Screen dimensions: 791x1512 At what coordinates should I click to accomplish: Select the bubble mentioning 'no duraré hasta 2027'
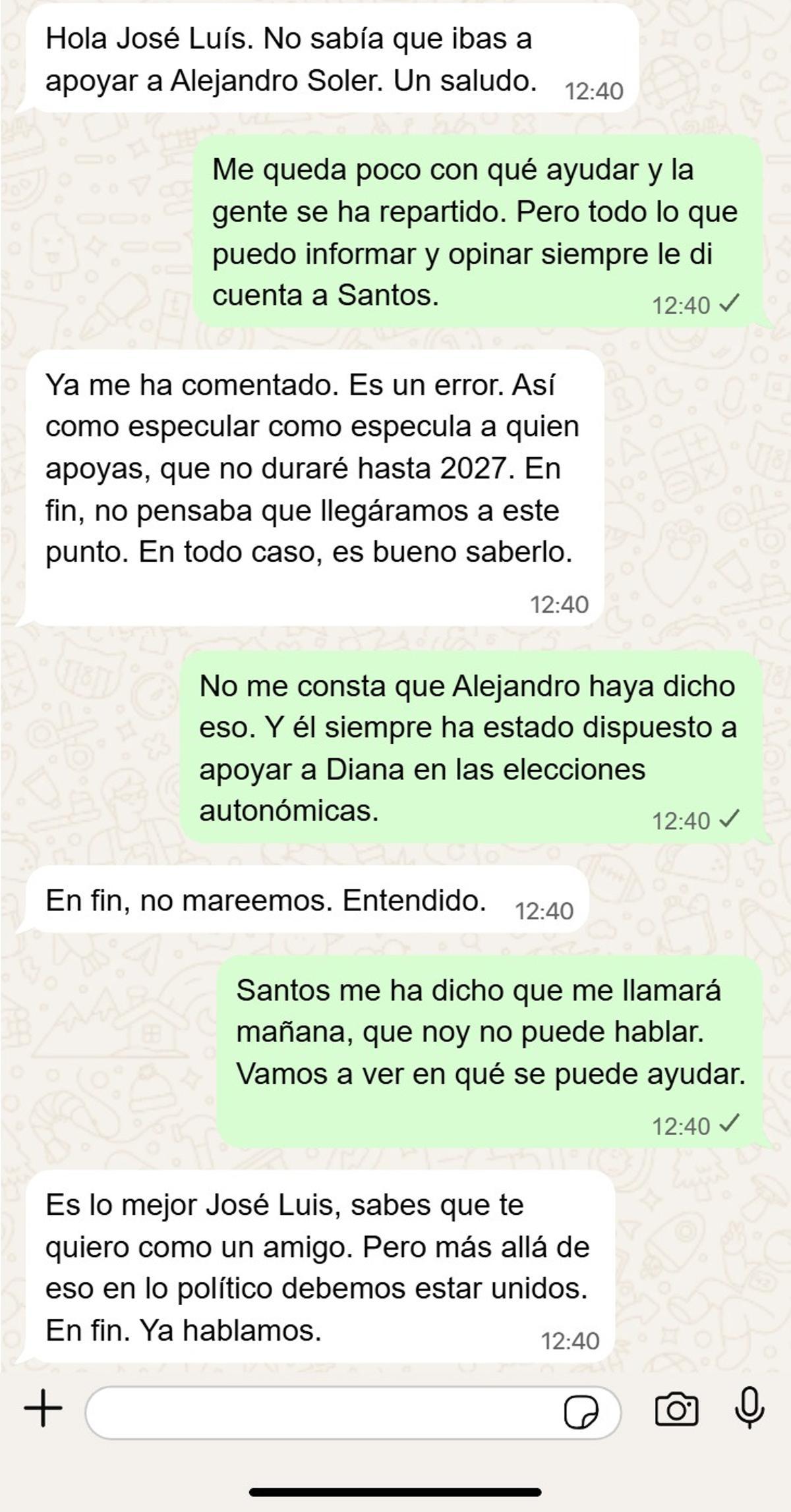point(316,488)
